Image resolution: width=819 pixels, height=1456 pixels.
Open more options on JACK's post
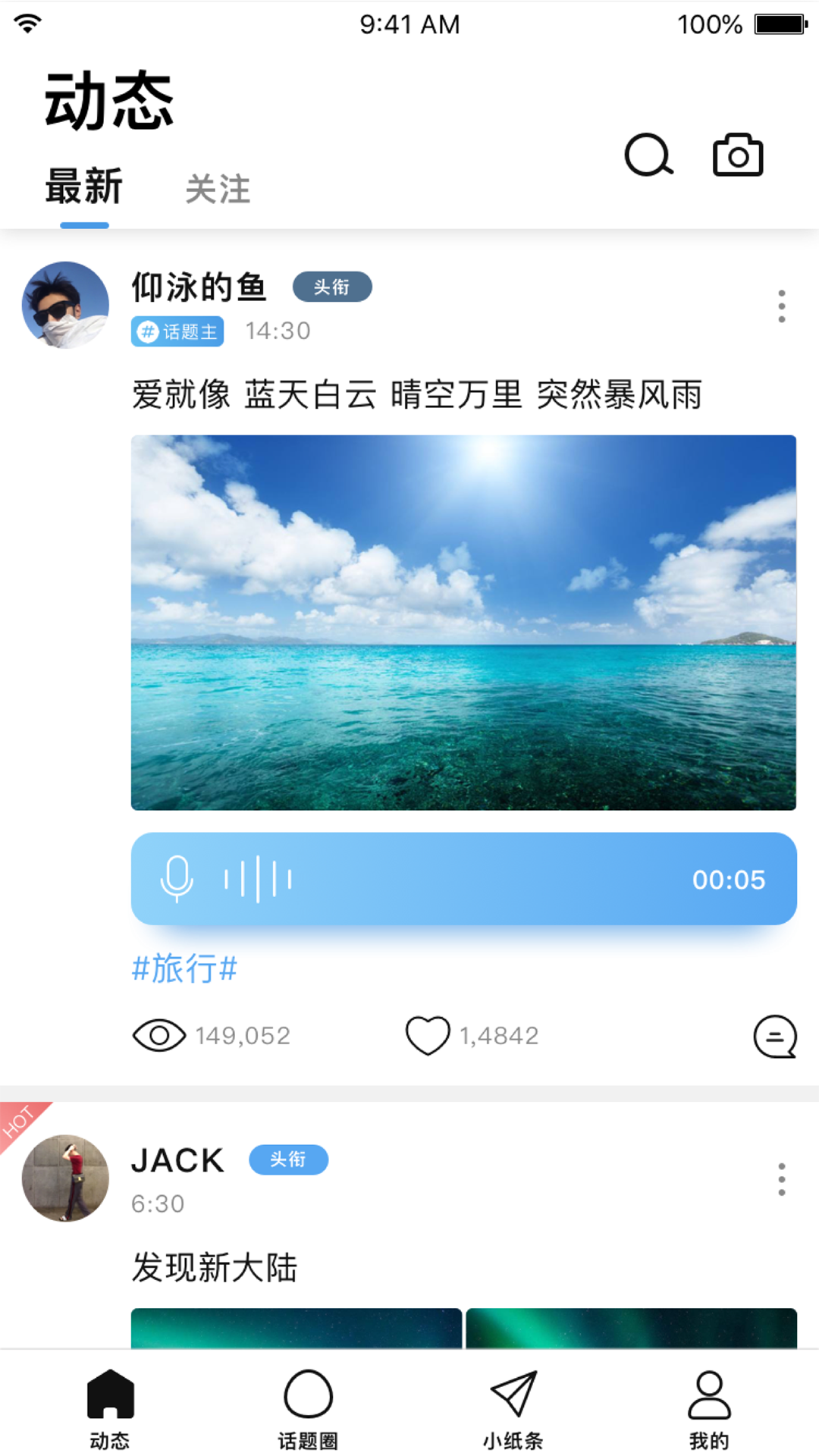781,1179
